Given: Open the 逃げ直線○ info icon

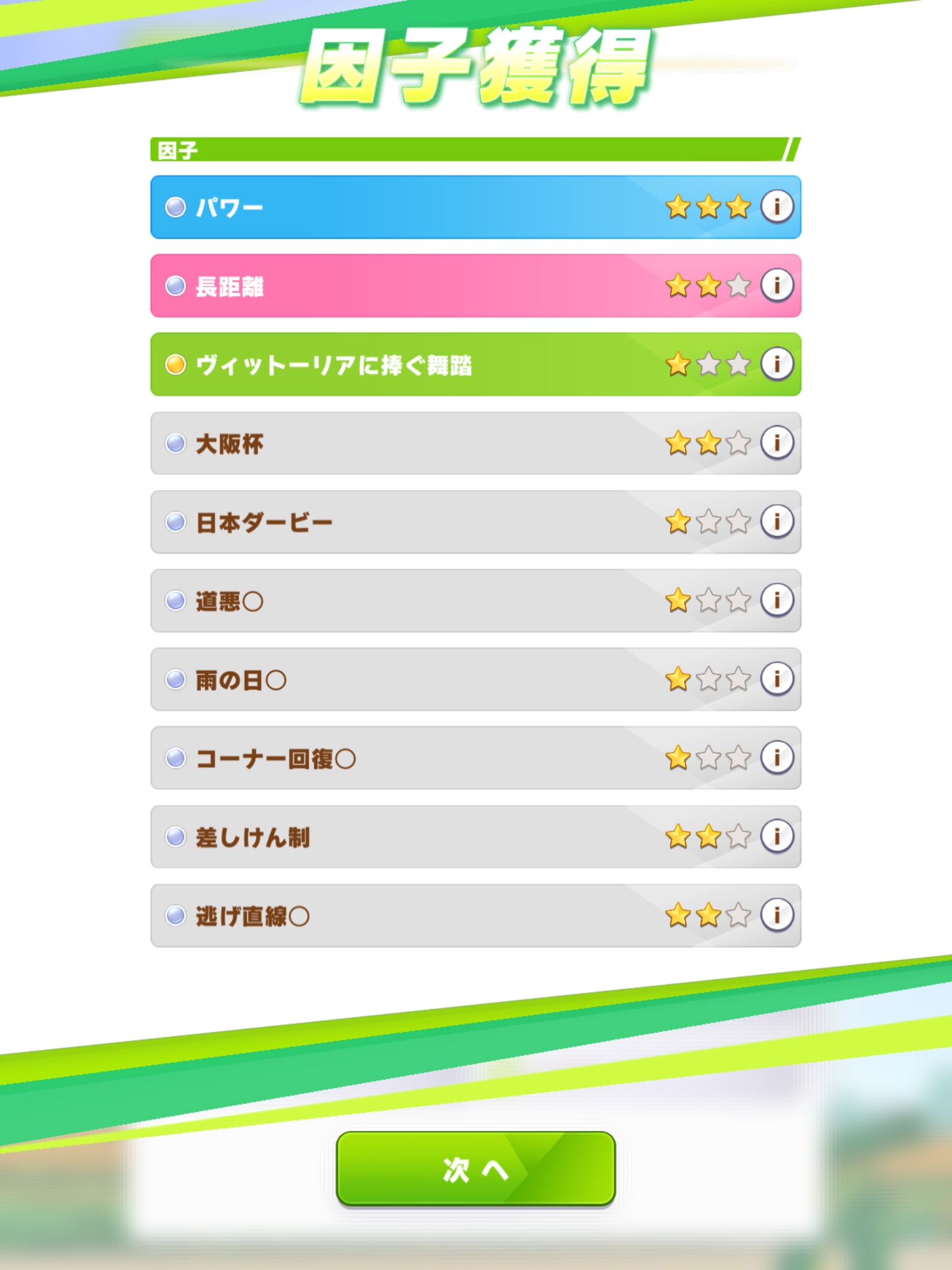Looking at the screenshot, I should (x=777, y=915).
